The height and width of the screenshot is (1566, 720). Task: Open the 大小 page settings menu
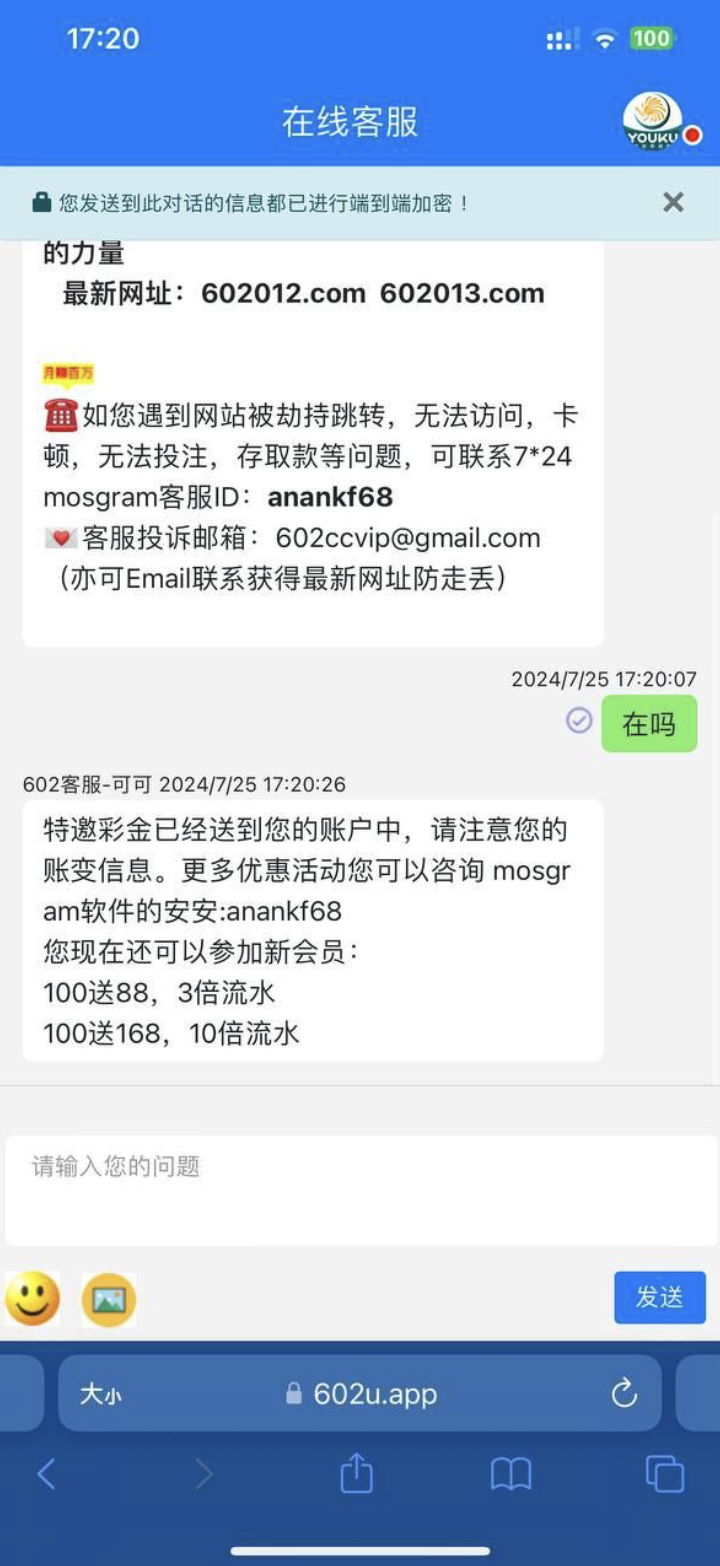coord(100,1394)
